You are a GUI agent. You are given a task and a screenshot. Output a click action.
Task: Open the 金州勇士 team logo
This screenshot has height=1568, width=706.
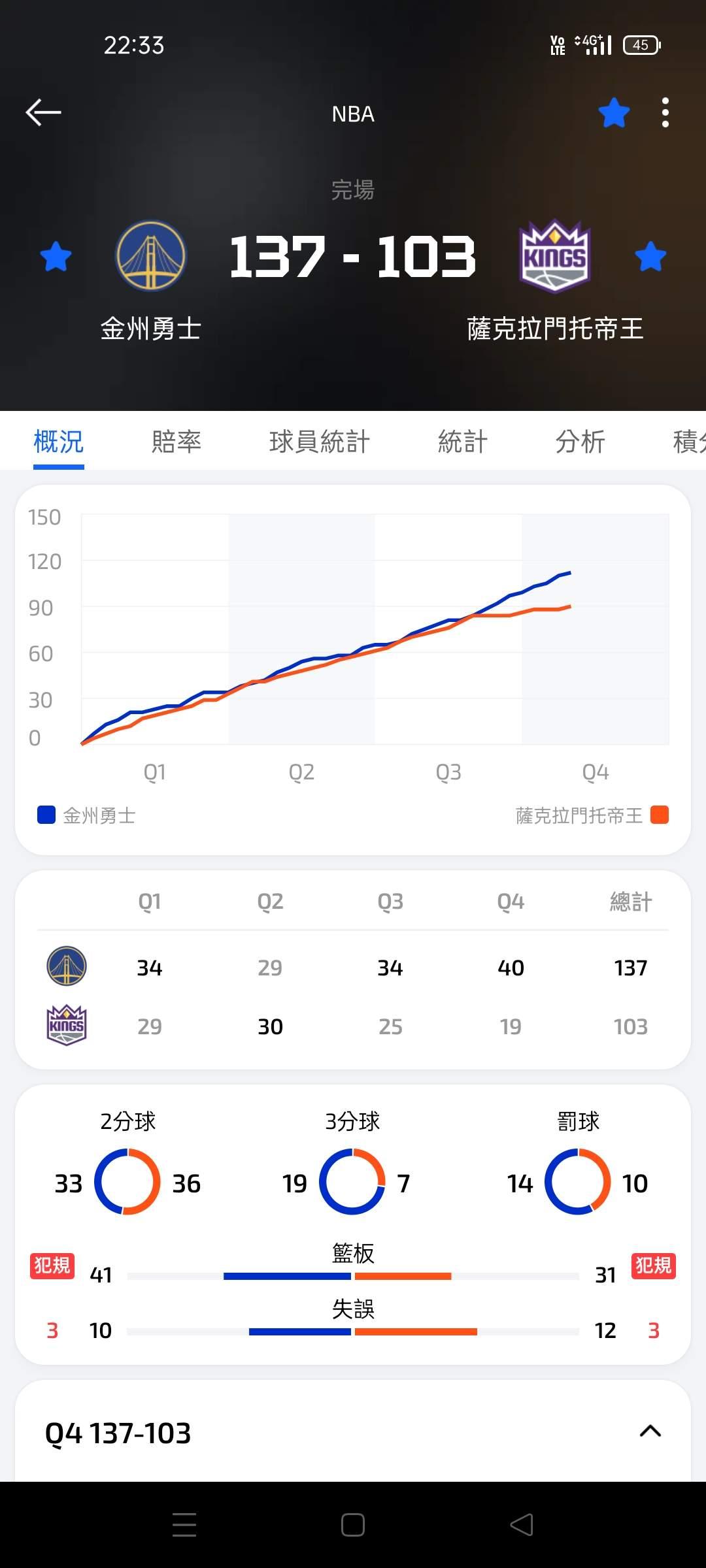click(x=151, y=255)
